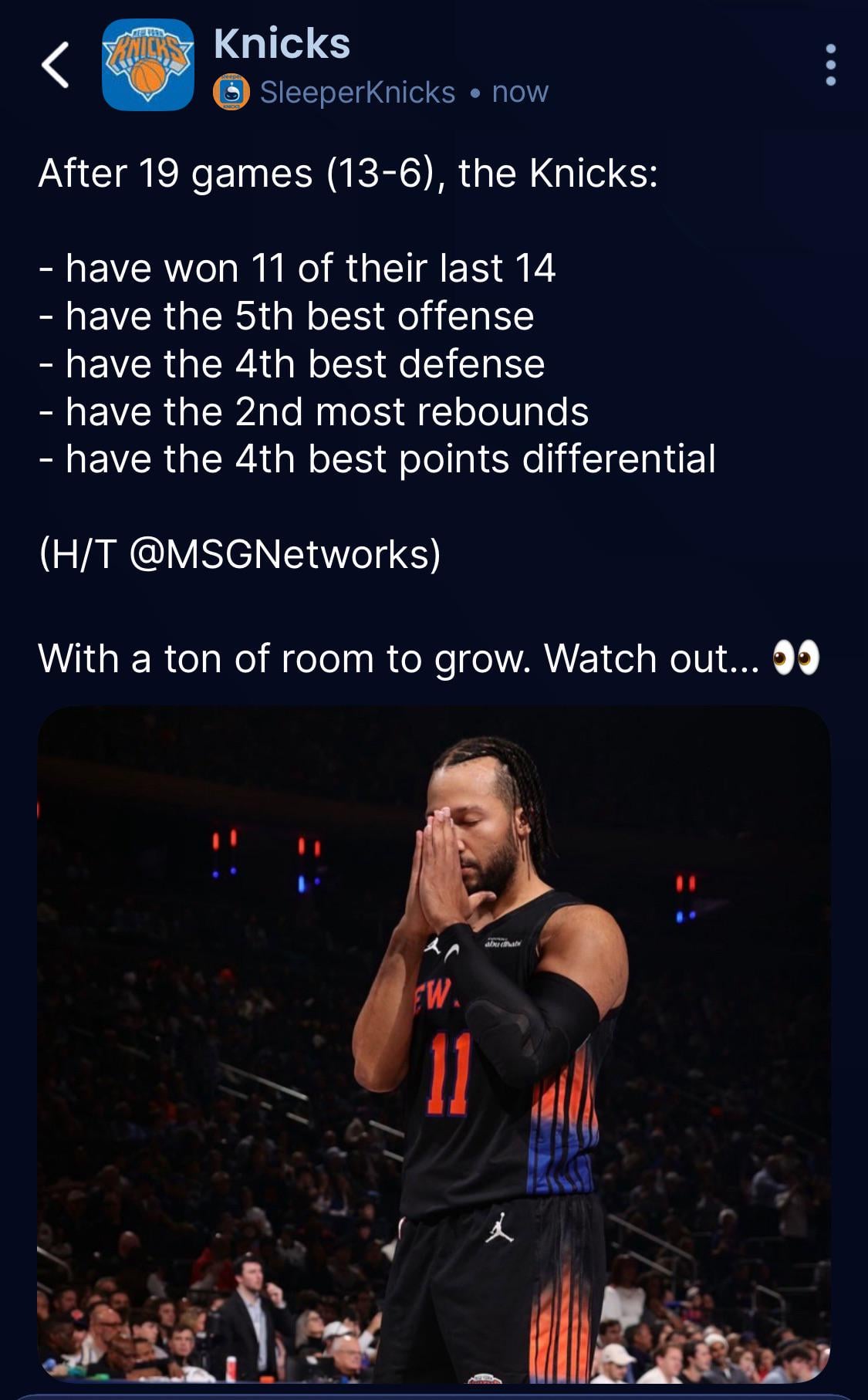The height and width of the screenshot is (1400, 868).
Task: Open the post's photo in full view
Action: point(434,1042)
